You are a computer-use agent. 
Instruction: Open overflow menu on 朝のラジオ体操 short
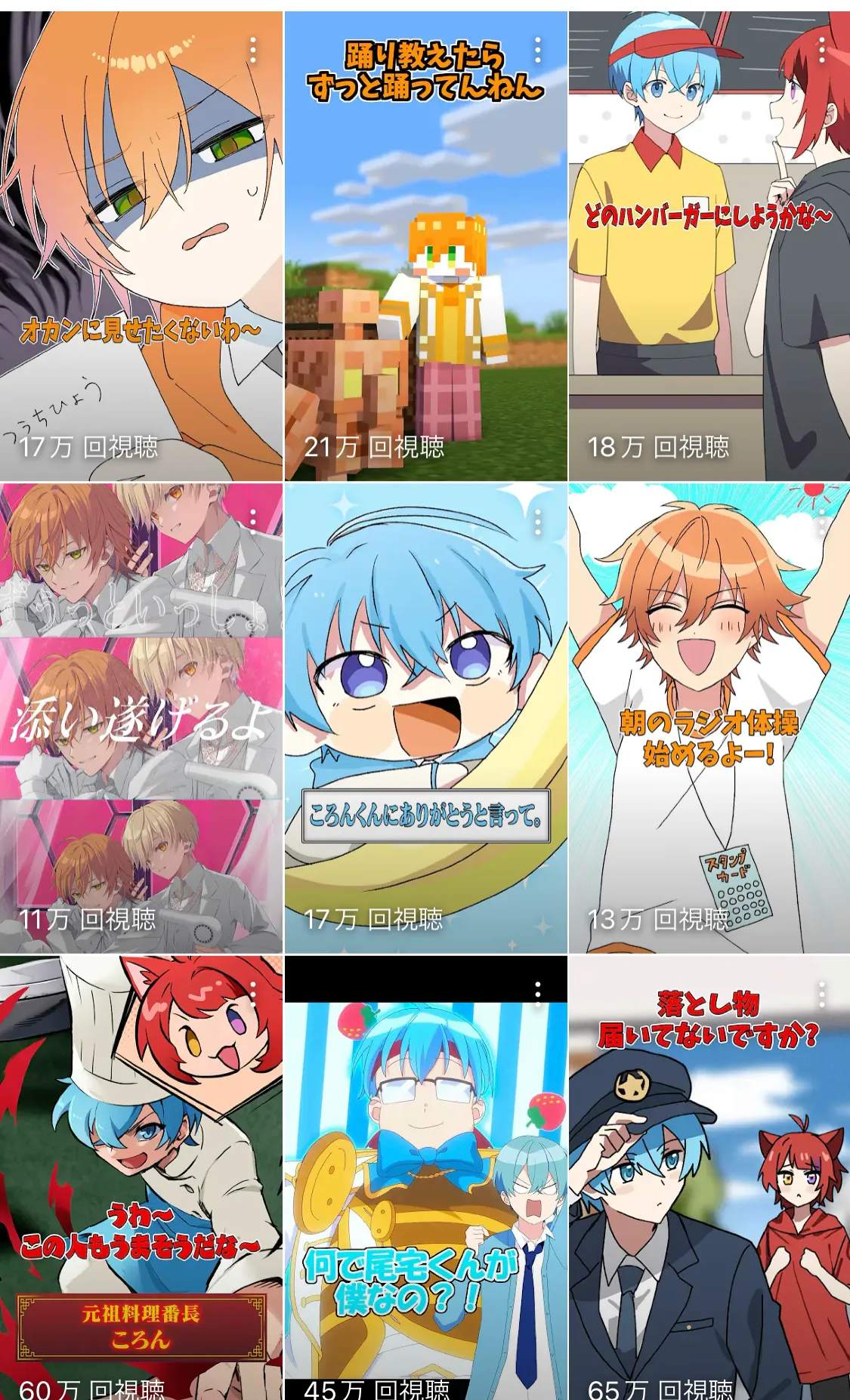pos(822,523)
